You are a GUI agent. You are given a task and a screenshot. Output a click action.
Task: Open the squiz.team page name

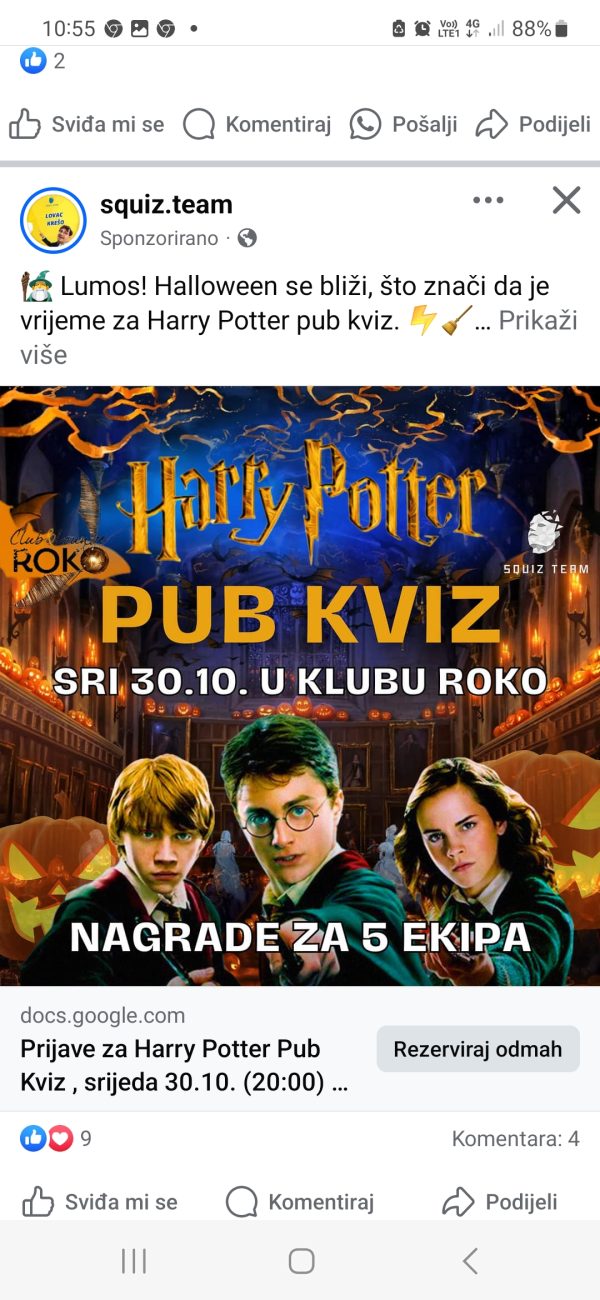tap(166, 205)
